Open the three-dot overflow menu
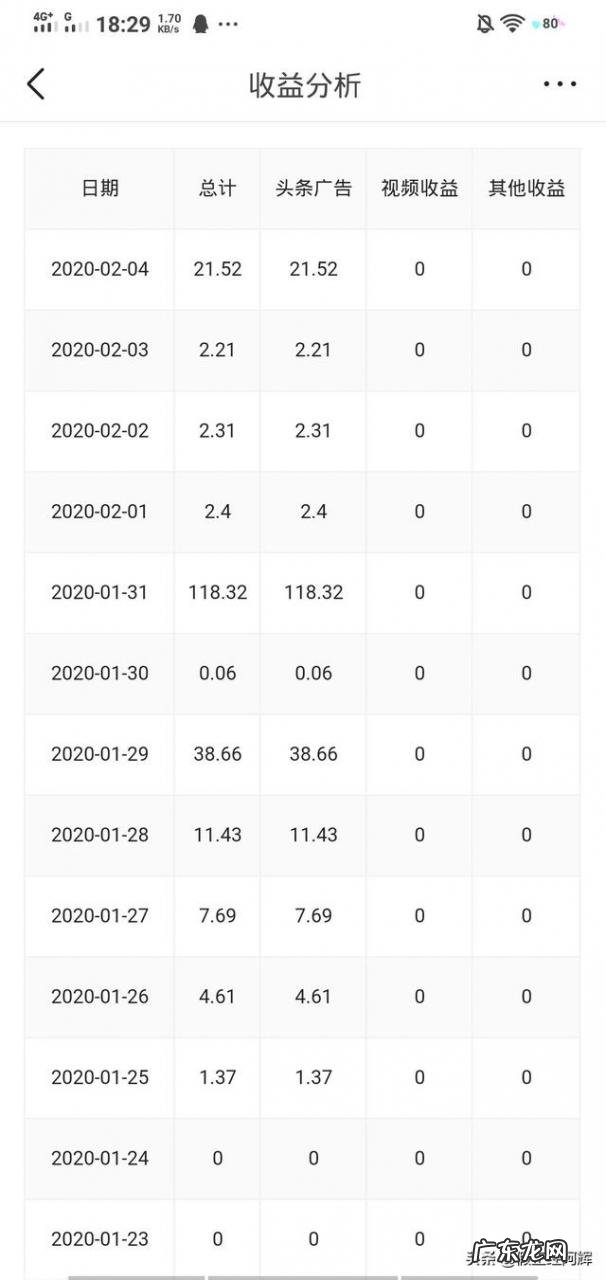 (x=560, y=85)
